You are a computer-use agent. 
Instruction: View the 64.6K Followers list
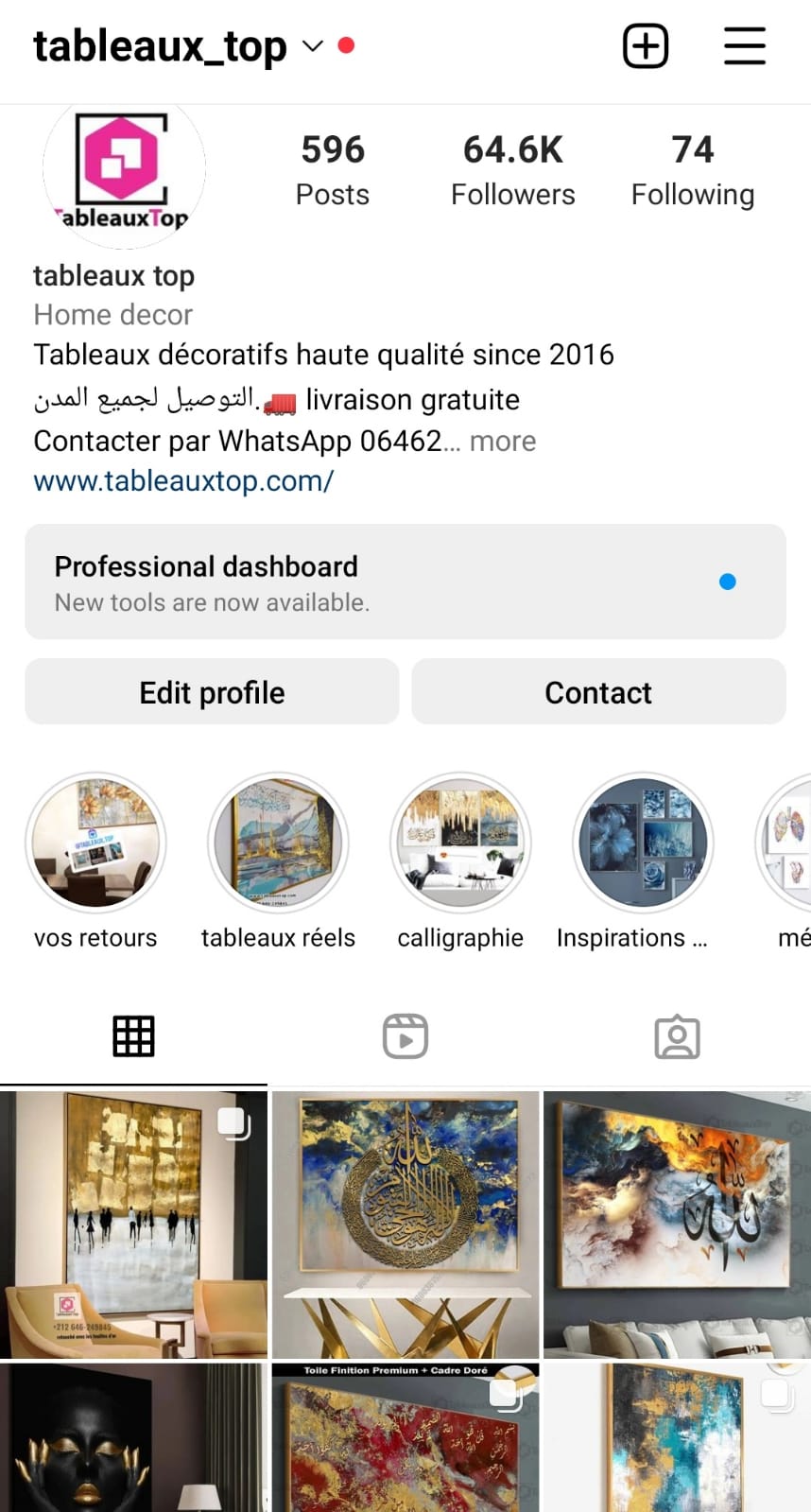point(512,170)
